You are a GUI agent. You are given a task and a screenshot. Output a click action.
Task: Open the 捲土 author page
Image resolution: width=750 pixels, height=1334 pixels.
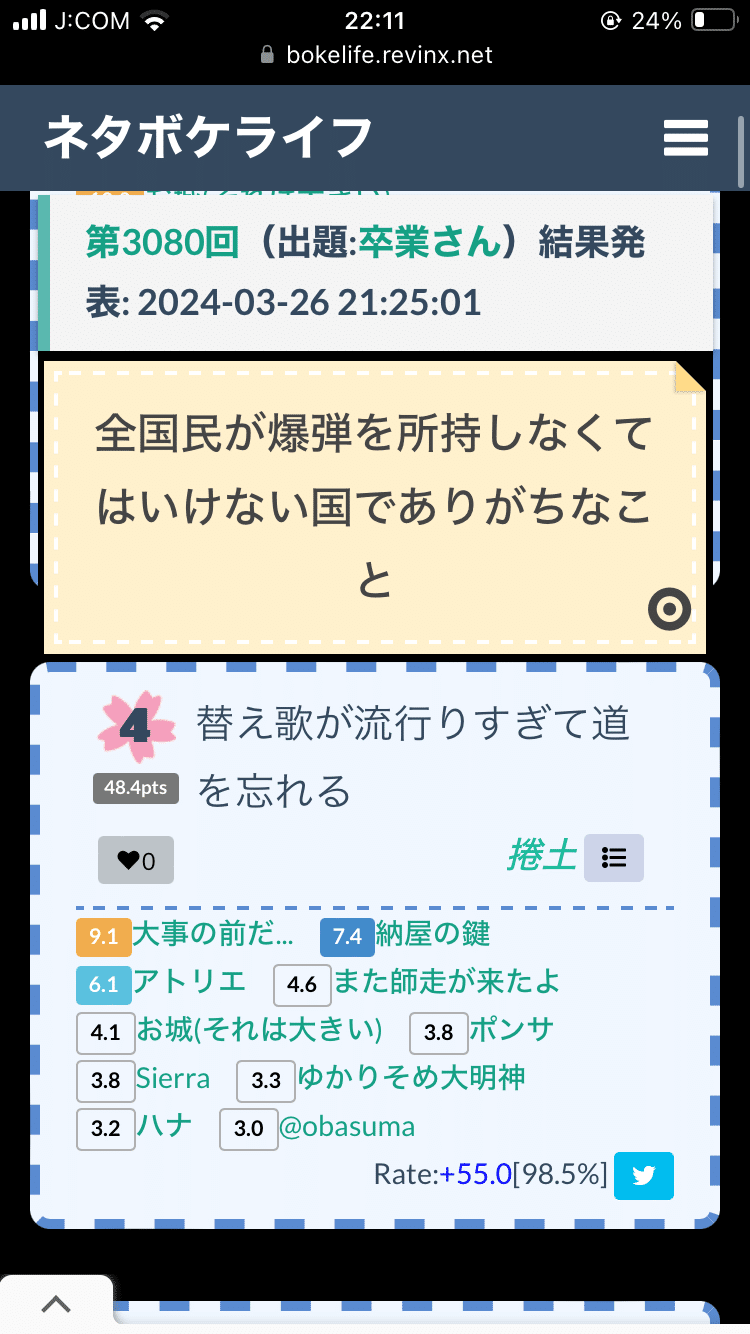(x=541, y=856)
